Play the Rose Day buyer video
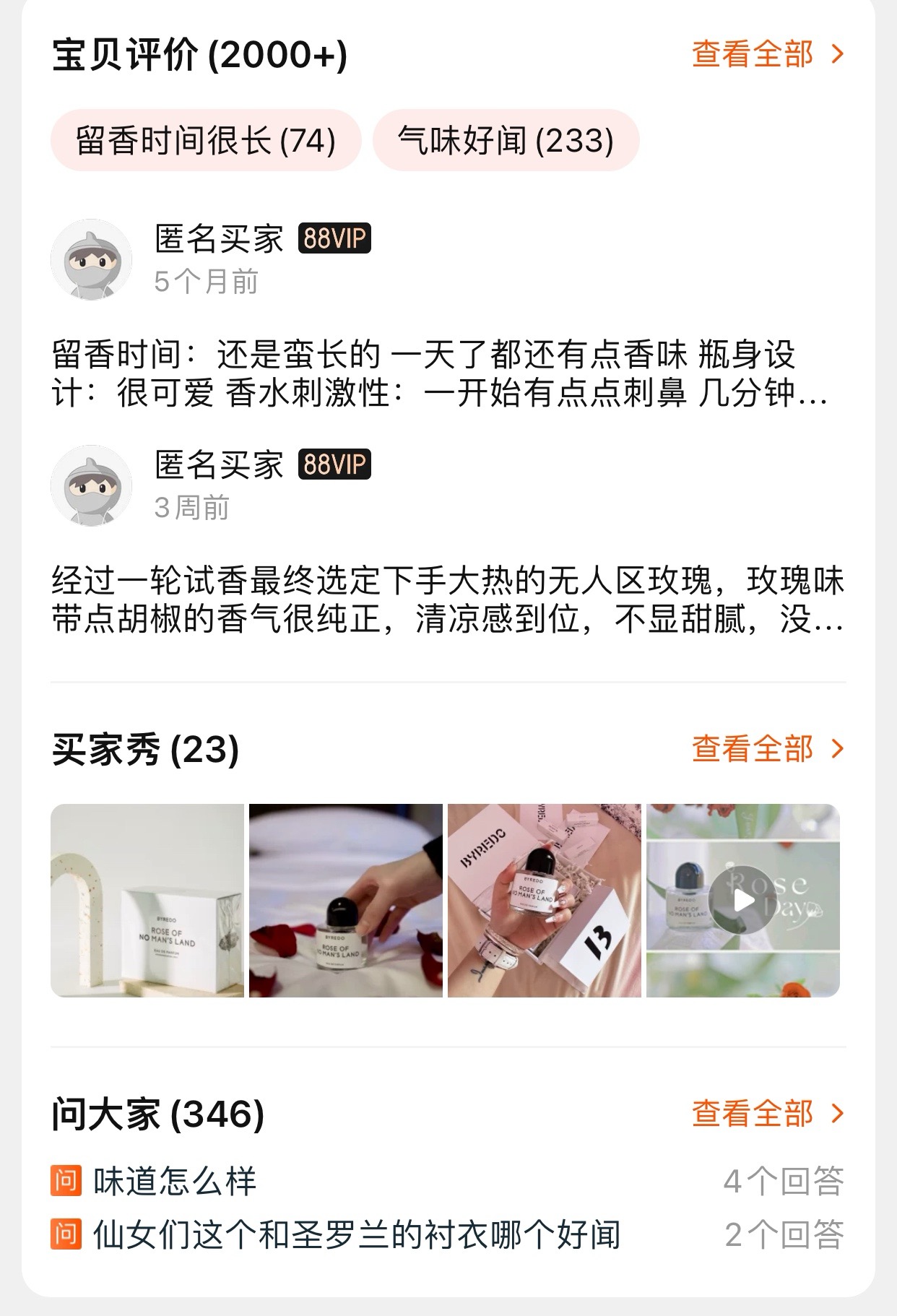This screenshot has width=897, height=1316. coord(743,901)
